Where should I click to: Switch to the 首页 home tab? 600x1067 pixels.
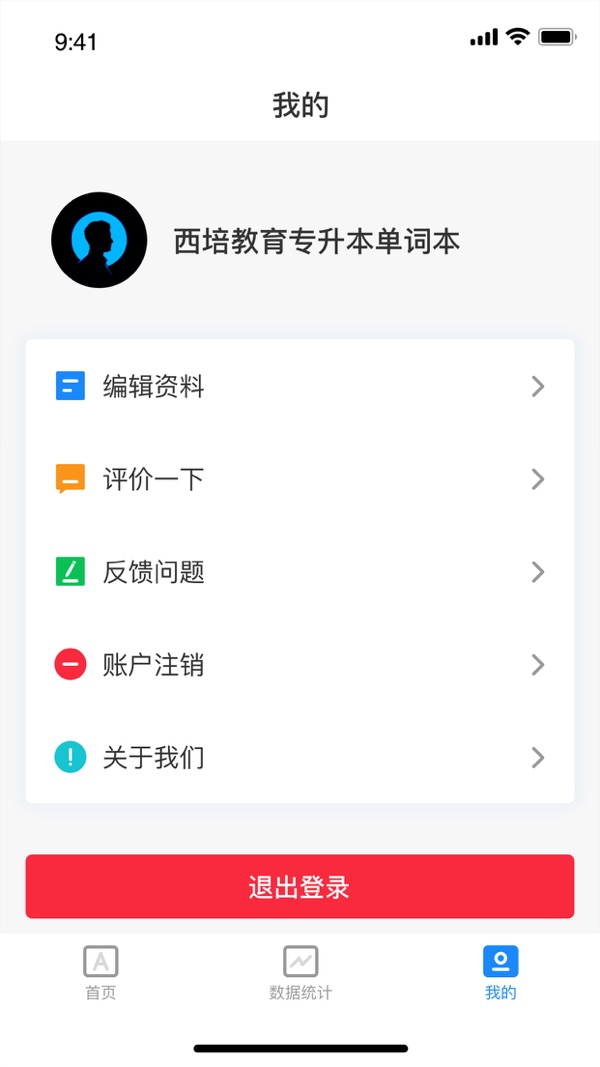pyautogui.click(x=100, y=972)
